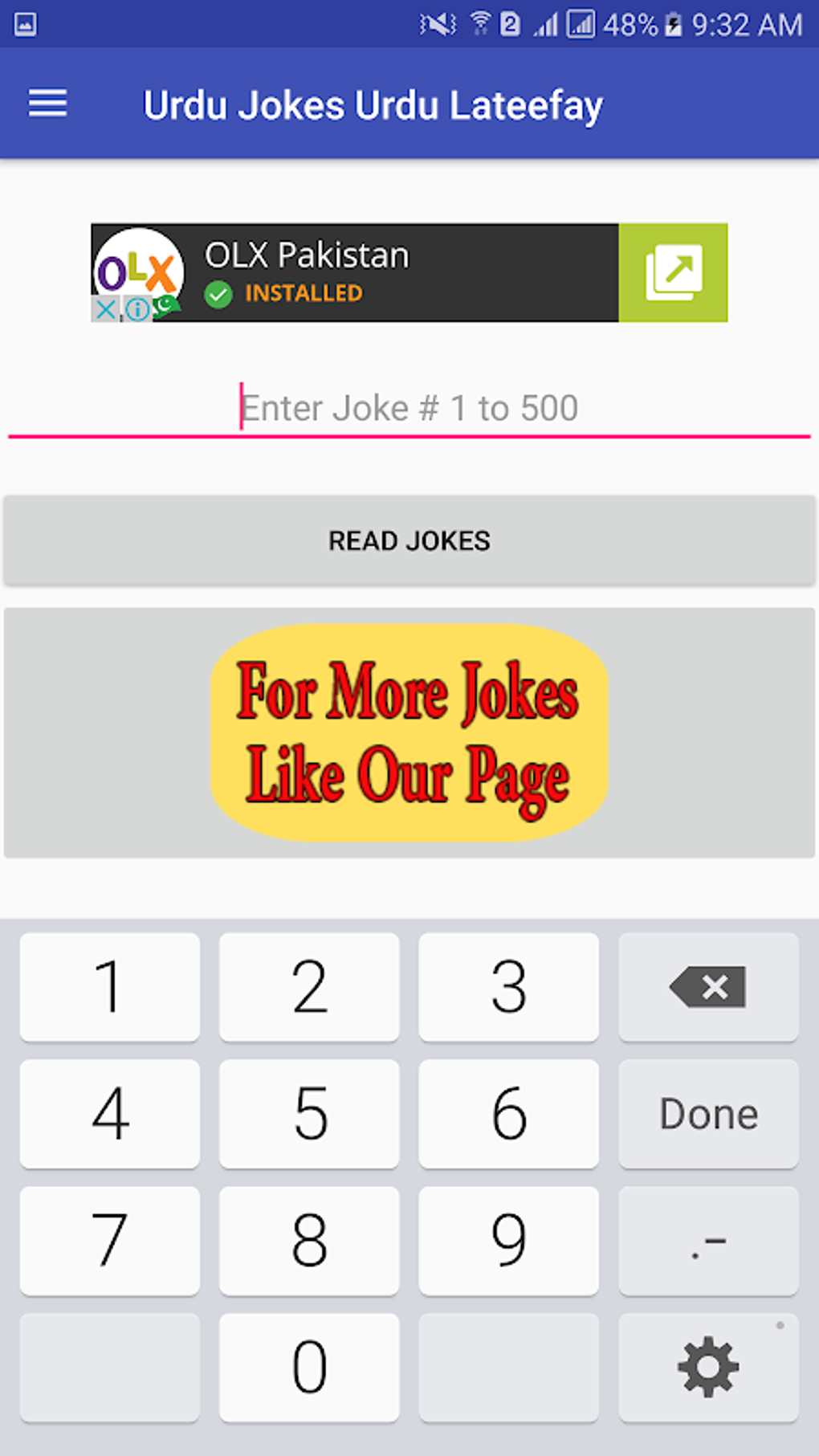Focus the Enter Joke # 1 to 500 field
819x1456 pixels.
(x=409, y=407)
